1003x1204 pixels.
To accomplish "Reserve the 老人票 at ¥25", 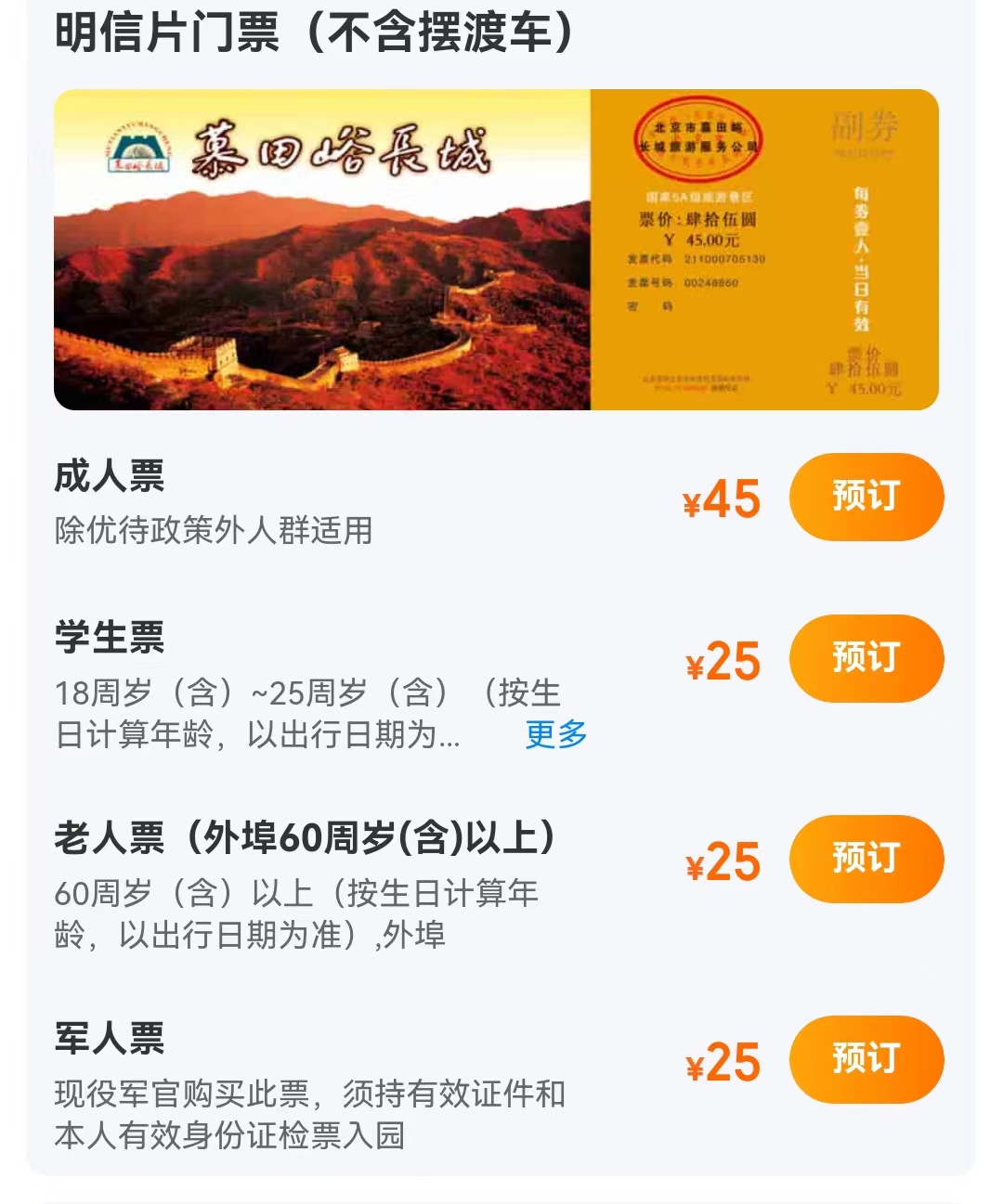I will click(866, 859).
